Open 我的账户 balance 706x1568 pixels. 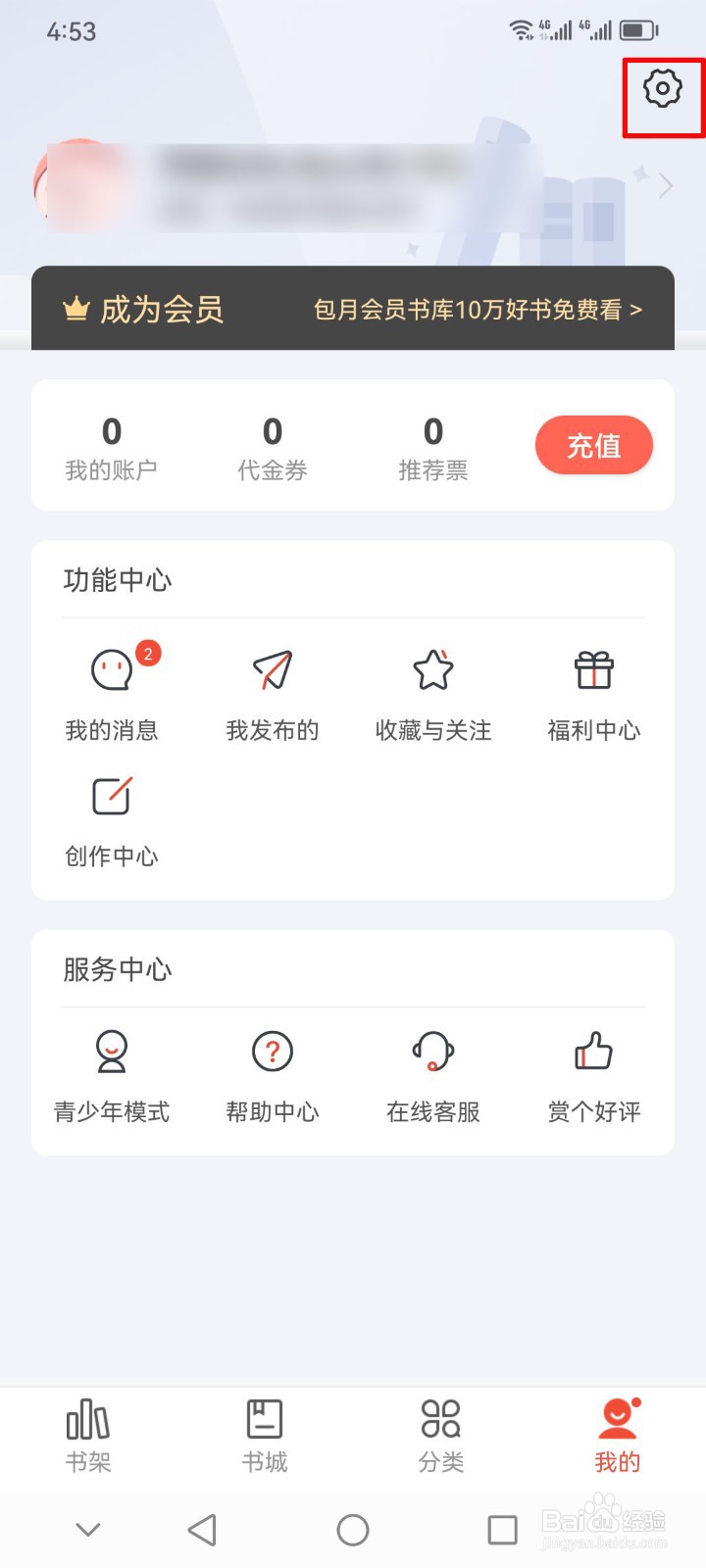(x=112, y=448)
